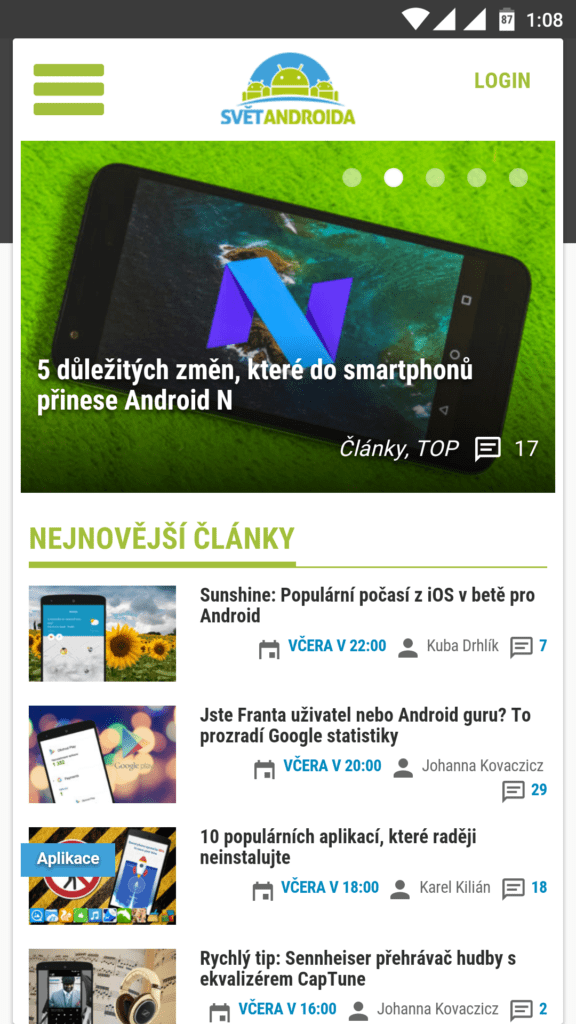Open the Sennheiser CapTune quick tip article

[358, 968]
